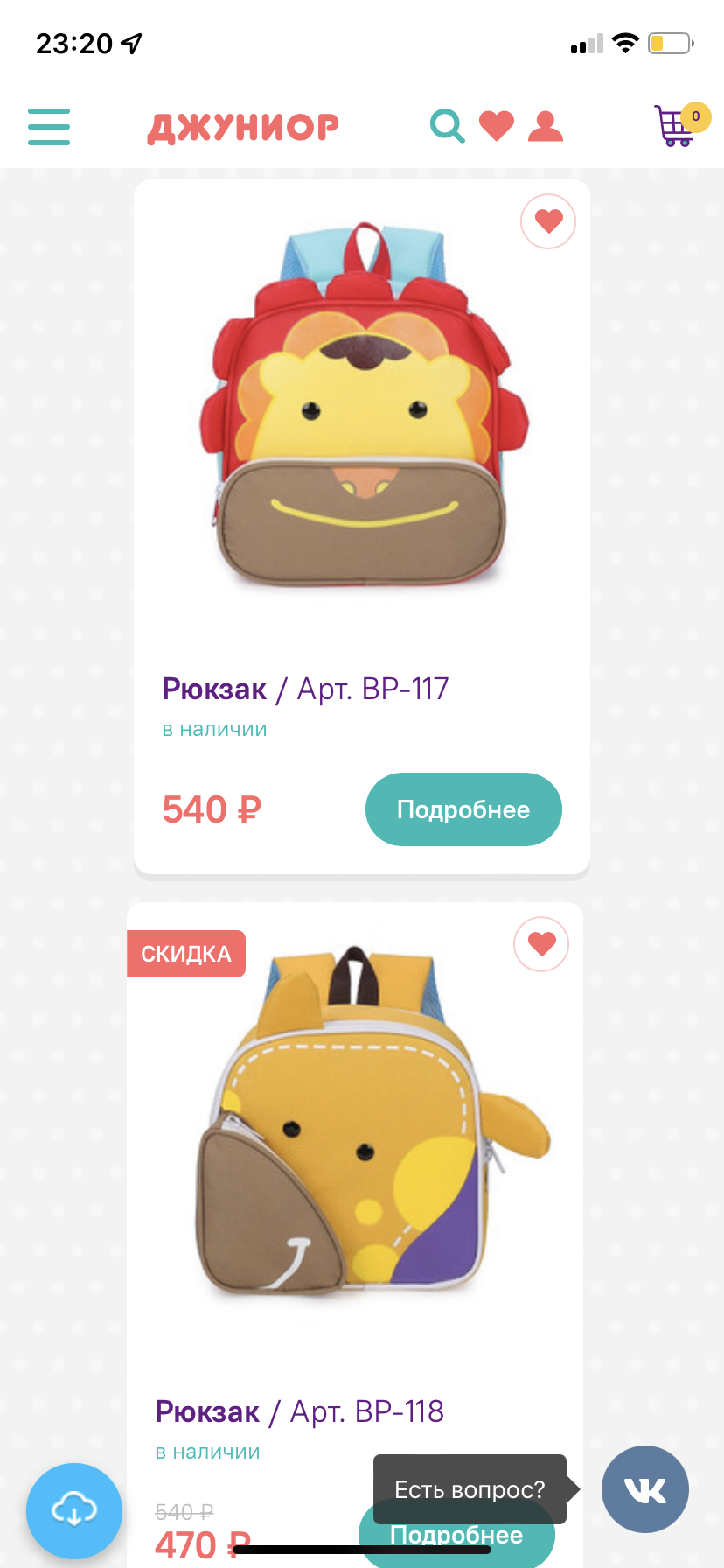
Task: Open the user profile icon
Action: (x=546, y=126)
